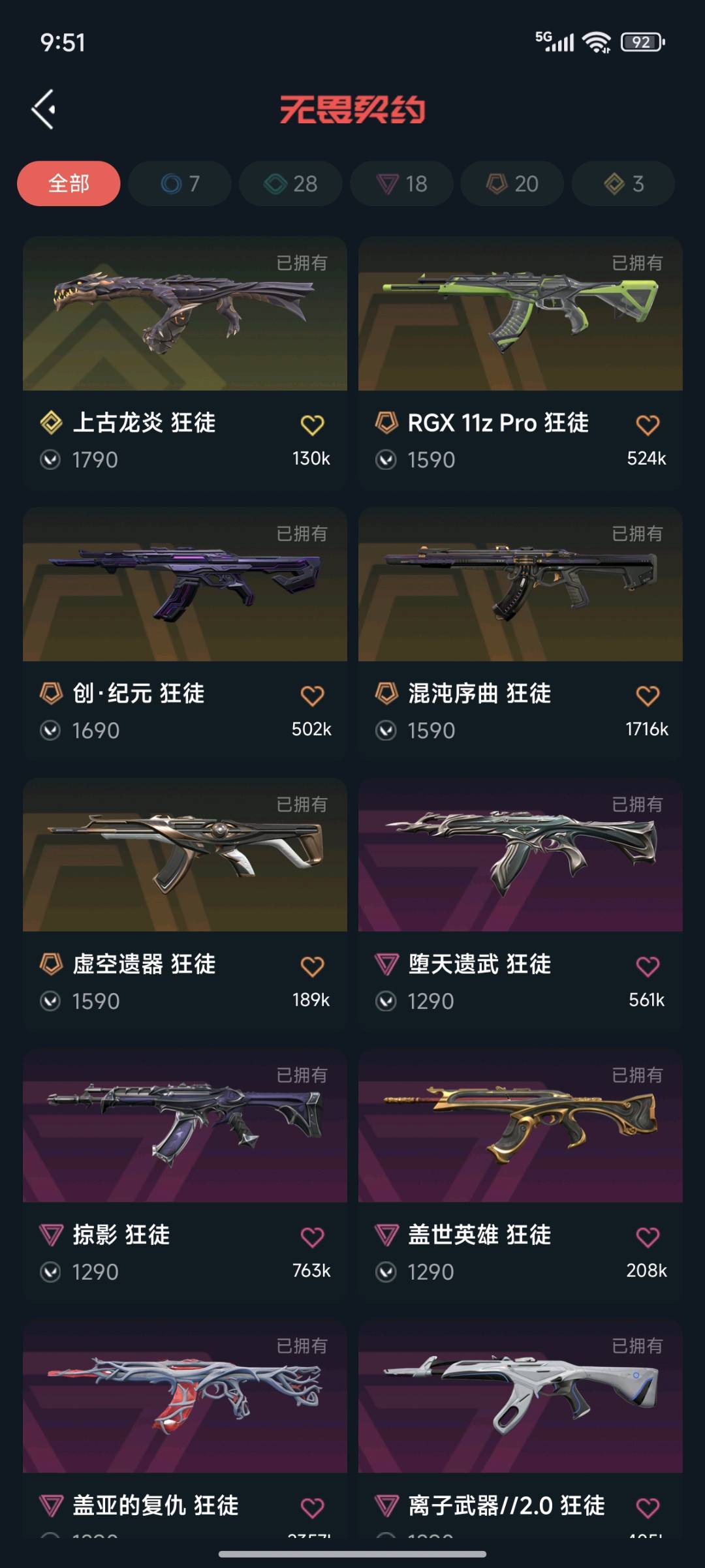Filter by the yellow tier showing 3
Image resolution: width=705 pixels, height=1568 pixels.
(623, 183)
